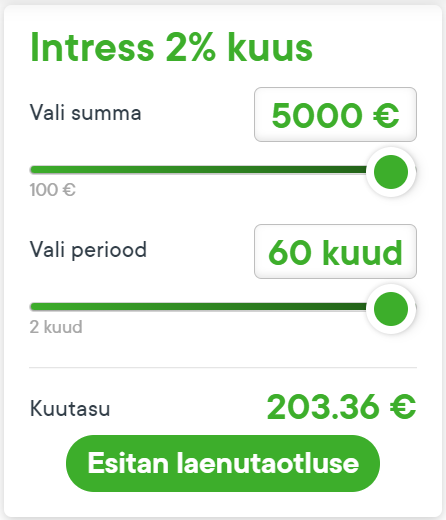
Task: Tap the 5000 € amount field
Action: 335,115
